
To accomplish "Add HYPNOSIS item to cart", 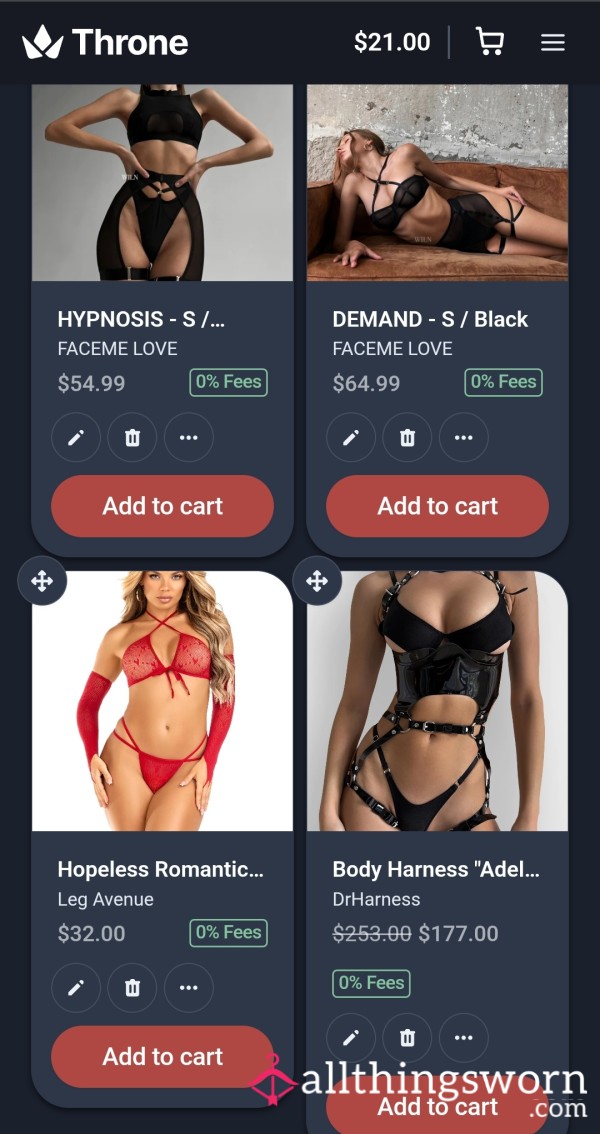I will coord(163,506).
